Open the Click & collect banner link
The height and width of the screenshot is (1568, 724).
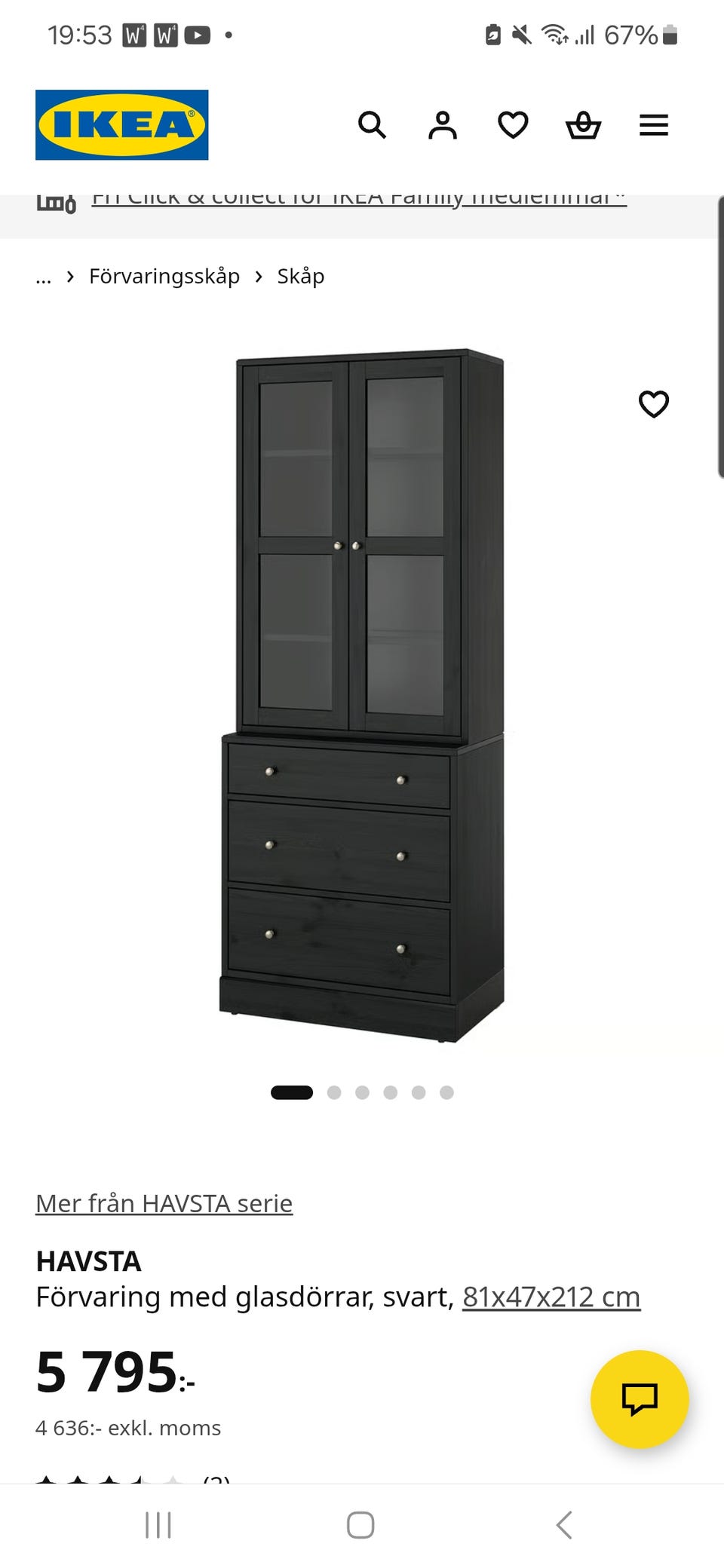[359, 199]
